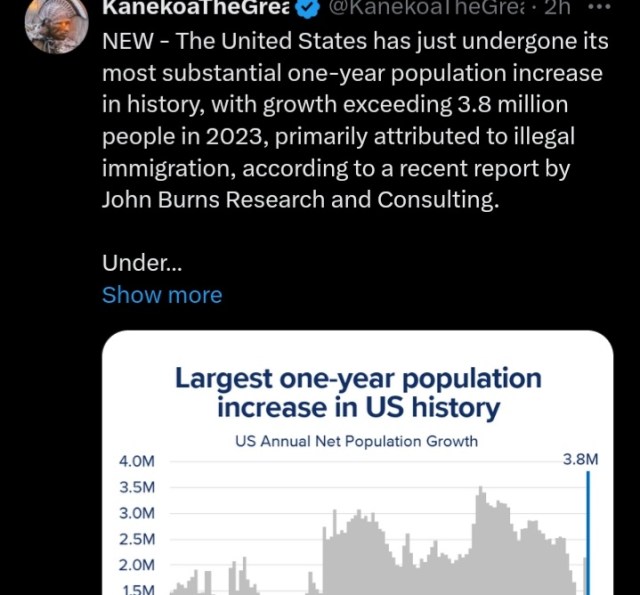Open KanekoaTheGreat's profile avatar
The width and height of the screenshot is (640, 595).
pos(56,22)
